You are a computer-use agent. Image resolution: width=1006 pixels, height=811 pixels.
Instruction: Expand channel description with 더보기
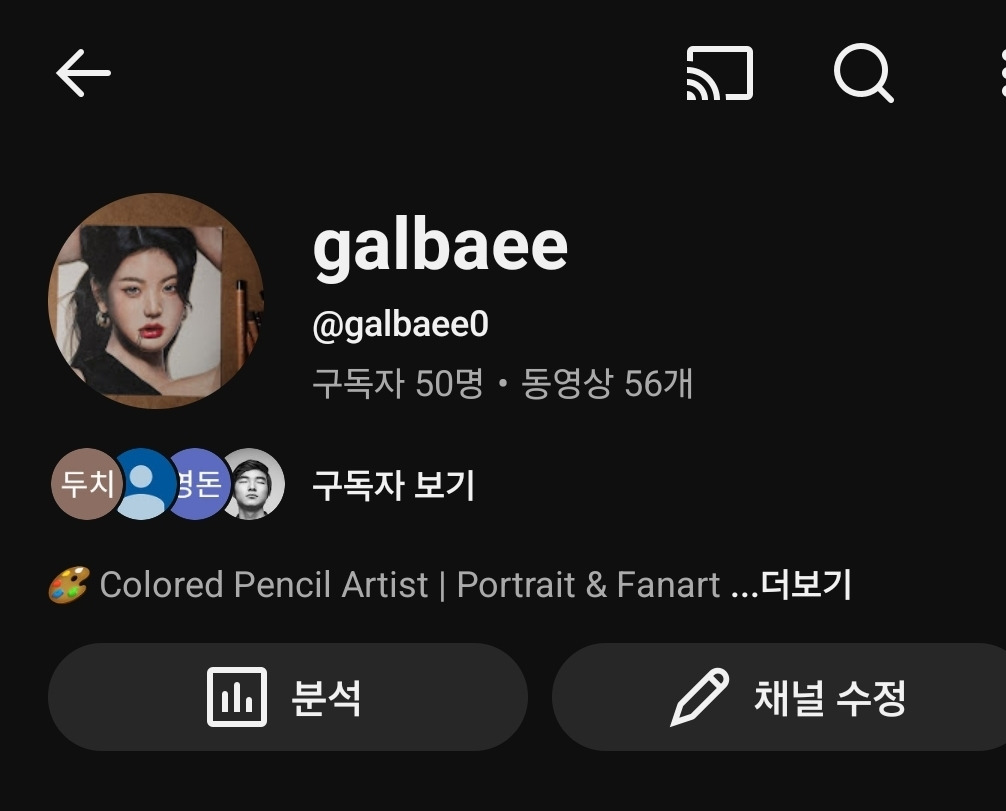point(805,584)
